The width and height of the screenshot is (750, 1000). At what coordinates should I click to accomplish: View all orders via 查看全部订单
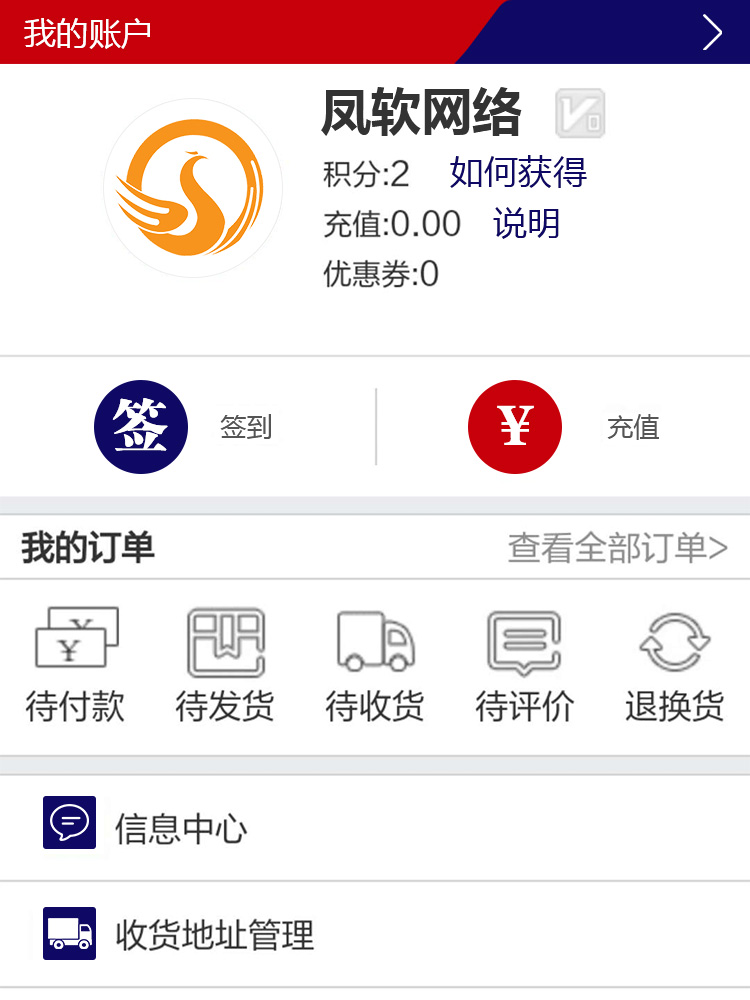617,548
